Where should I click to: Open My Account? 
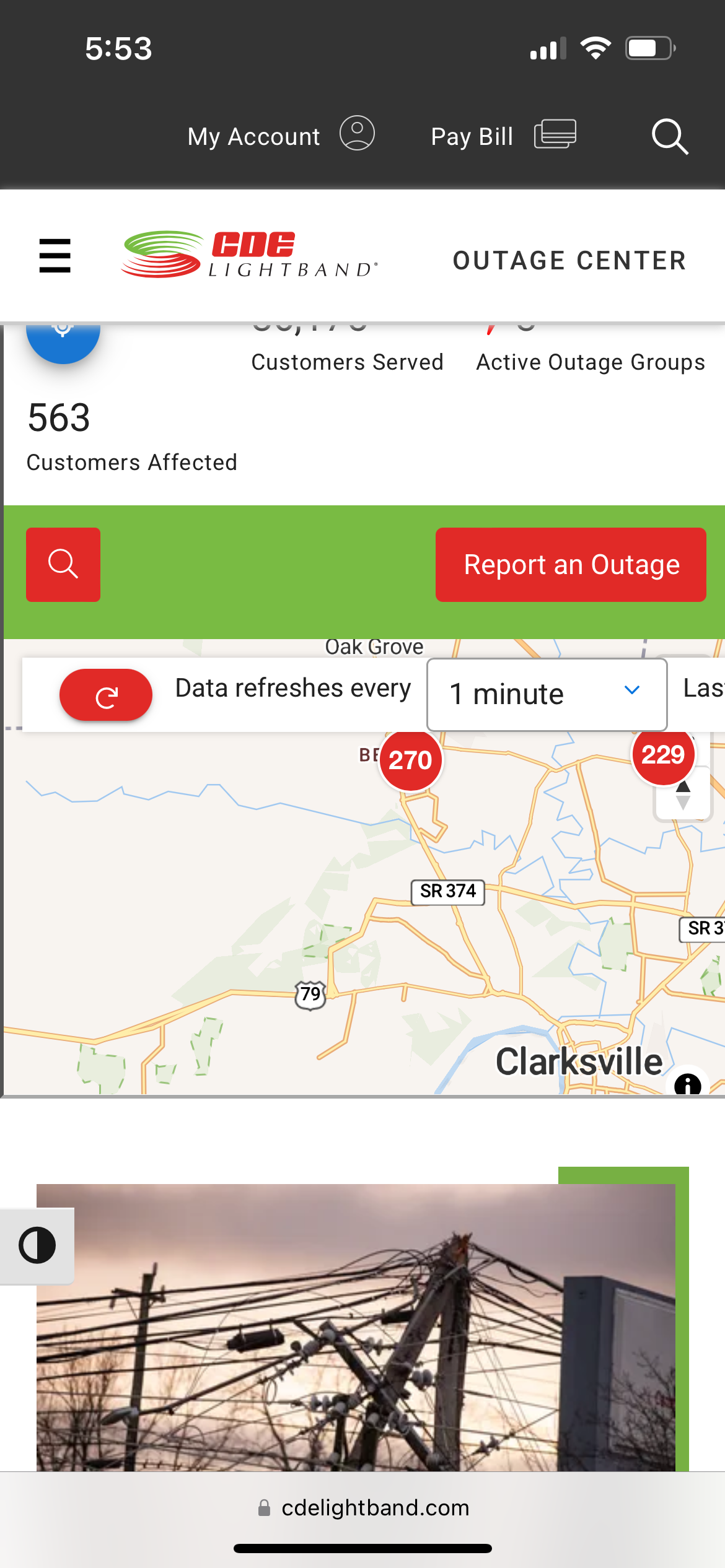[x=280, y=136]
